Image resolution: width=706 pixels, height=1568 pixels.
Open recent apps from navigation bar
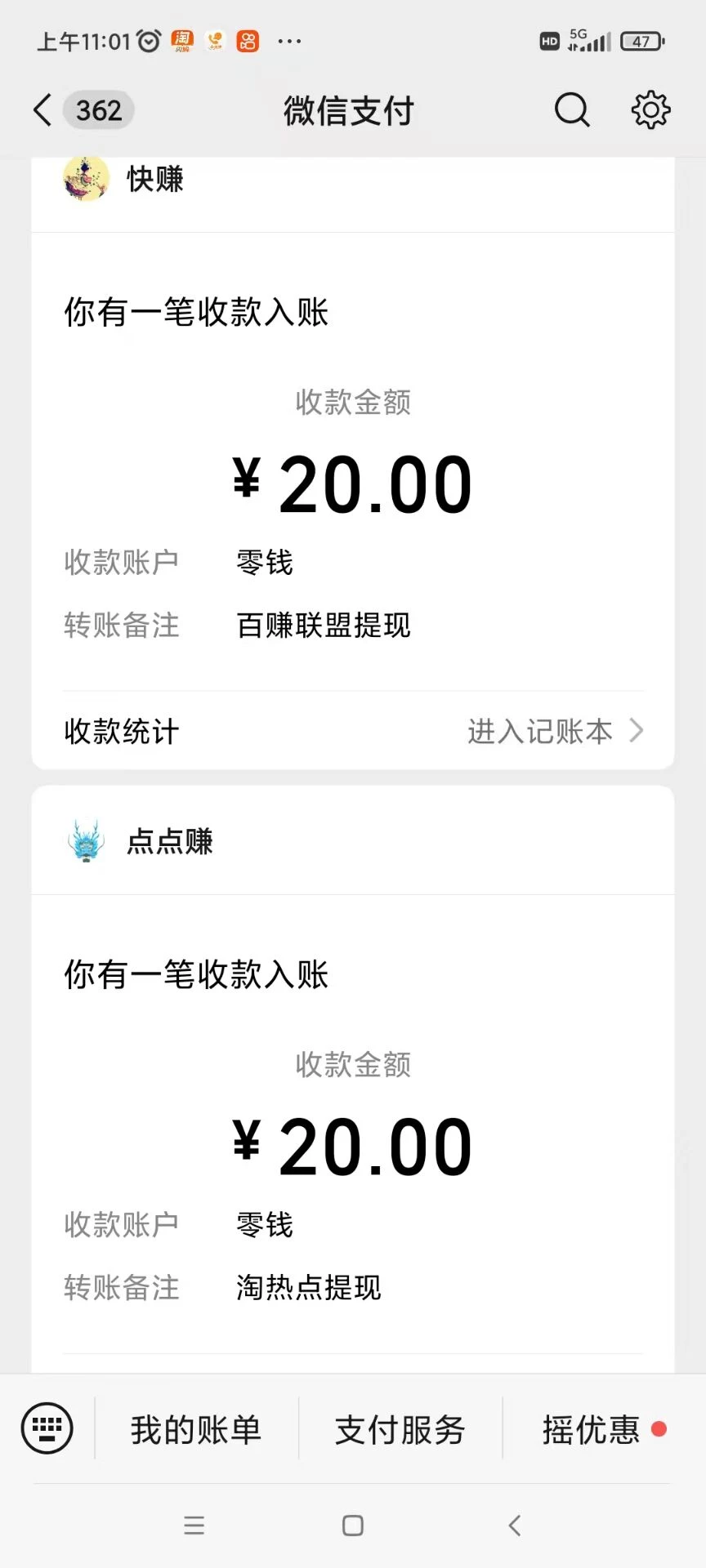coord(194,1526)
